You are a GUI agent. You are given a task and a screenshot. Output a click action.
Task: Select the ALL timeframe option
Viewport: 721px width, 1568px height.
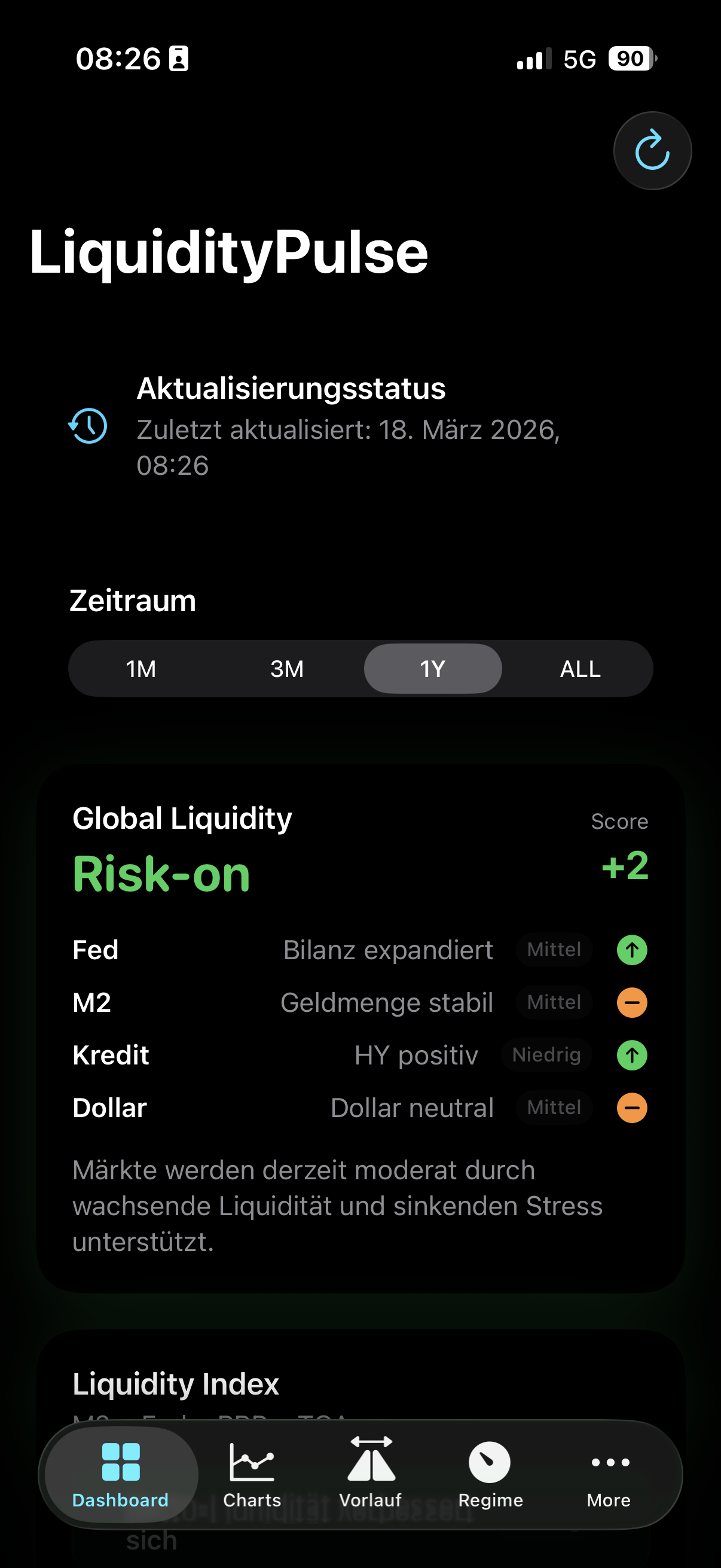pos(579,669)
